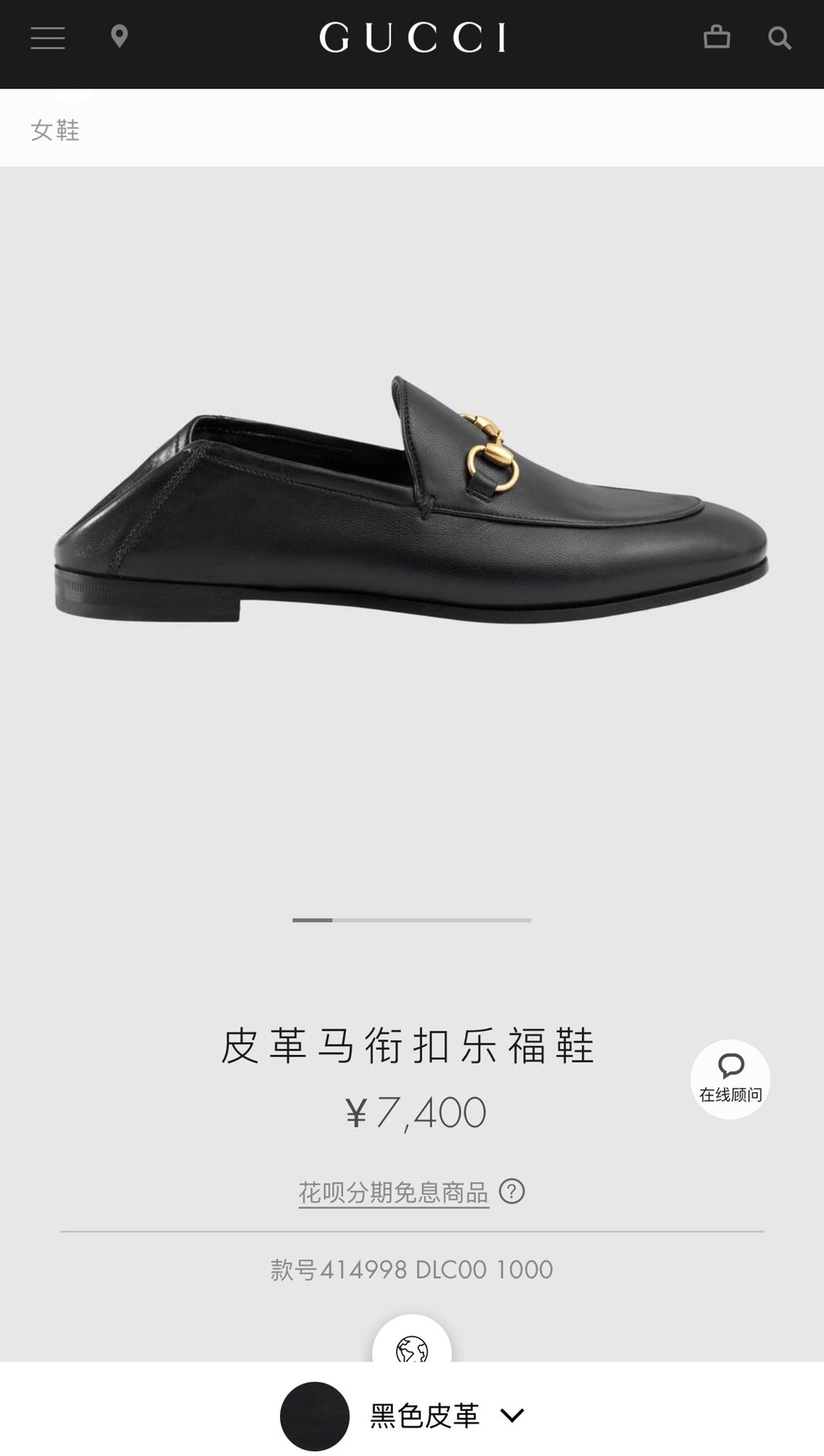This screenshot has height=1456, width=824.
Task: Open the shopping bag
Action: click(x=716, y=37)
